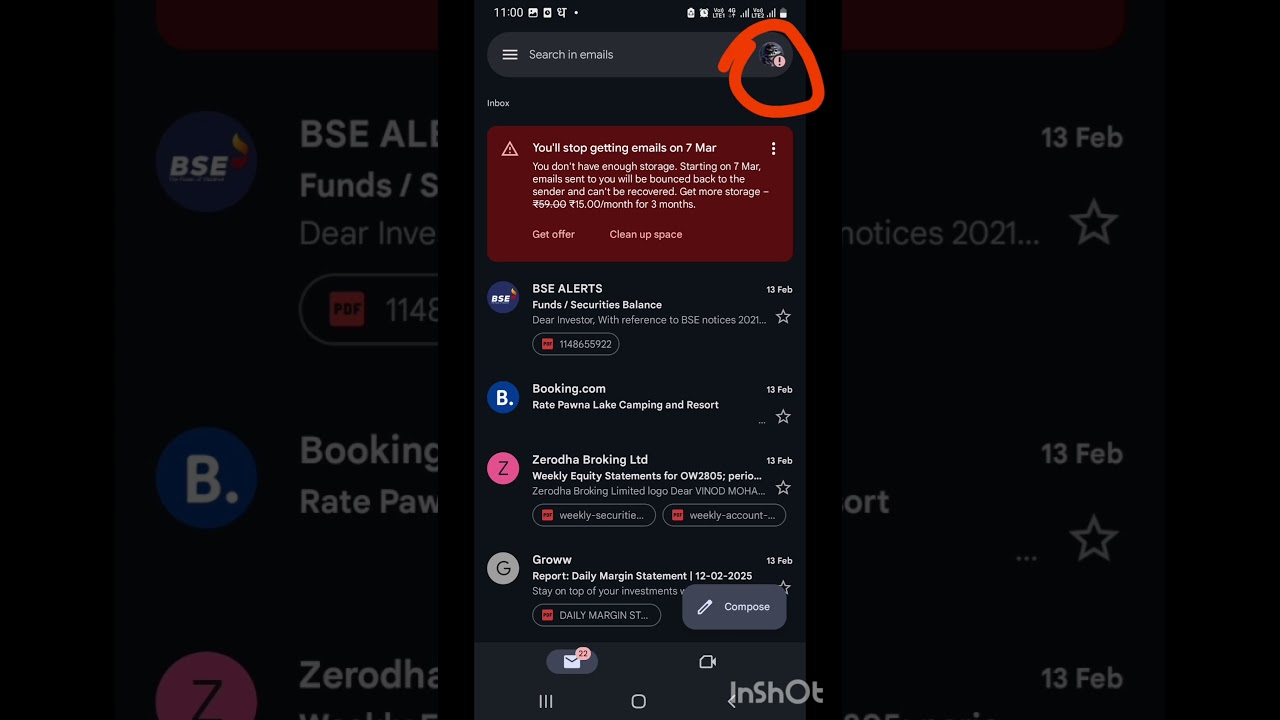
Task: Tap Get offer for more storage
Action: [553, 234]
